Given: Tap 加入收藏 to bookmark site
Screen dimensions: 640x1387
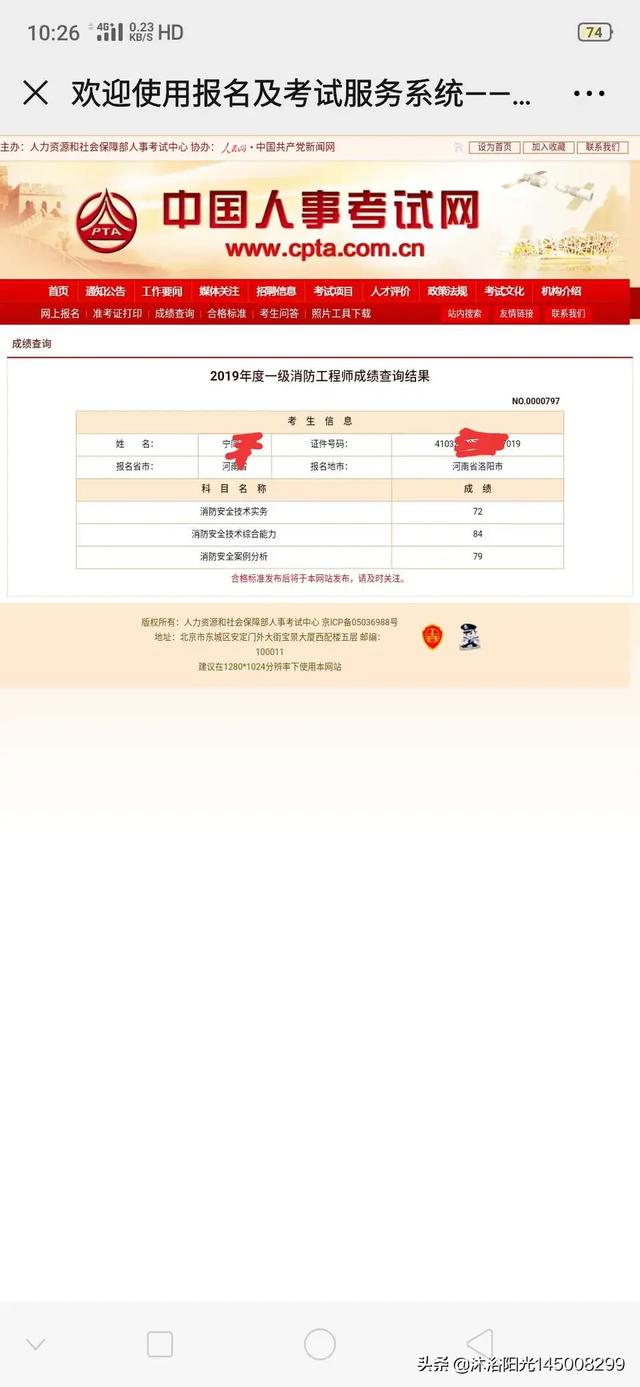Looking at the screenshot, I should pyautogui.click(x=548, y=147).
